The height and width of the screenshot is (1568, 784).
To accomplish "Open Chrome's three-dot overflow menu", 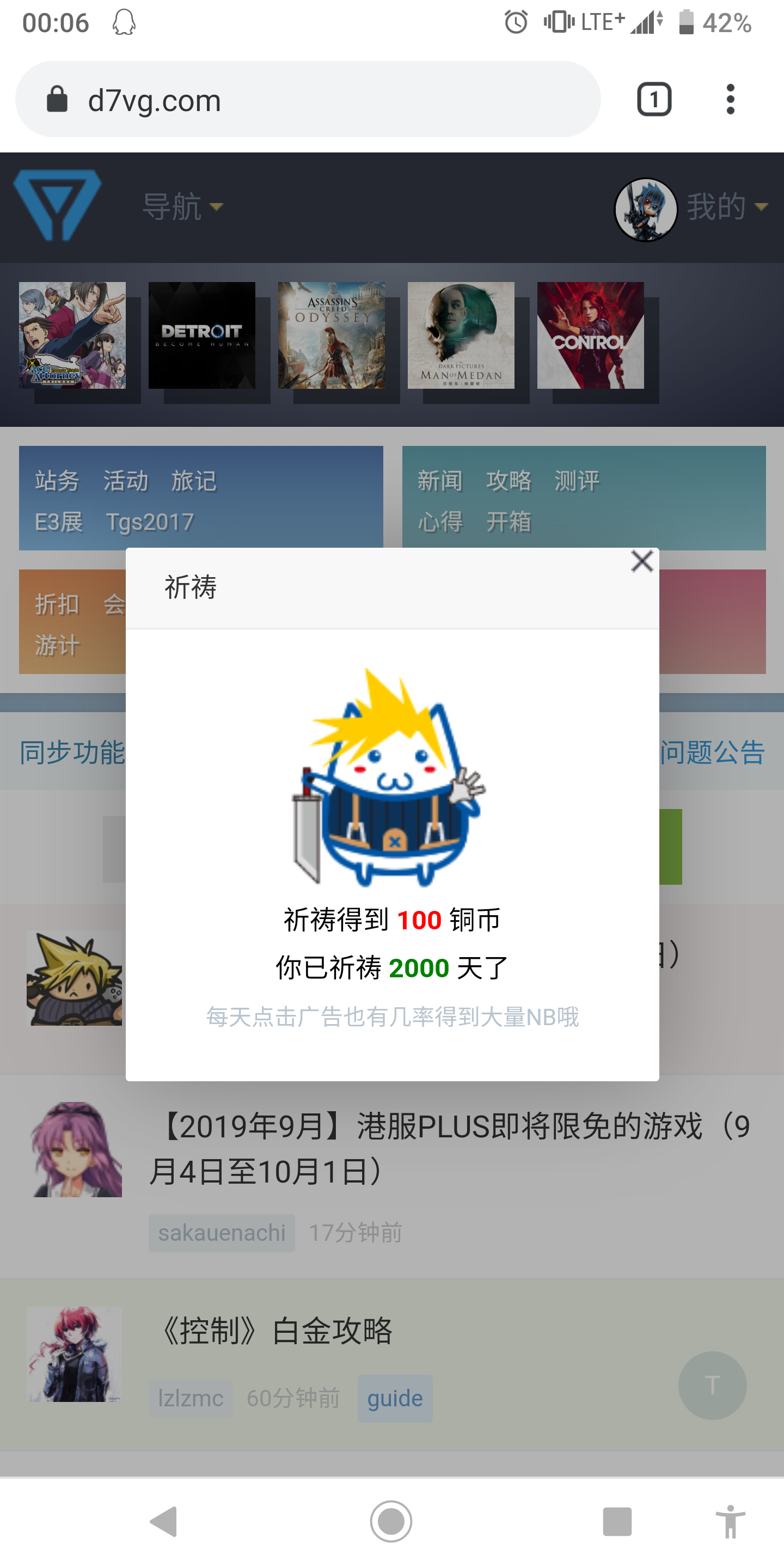I will (x=730, y=99).
